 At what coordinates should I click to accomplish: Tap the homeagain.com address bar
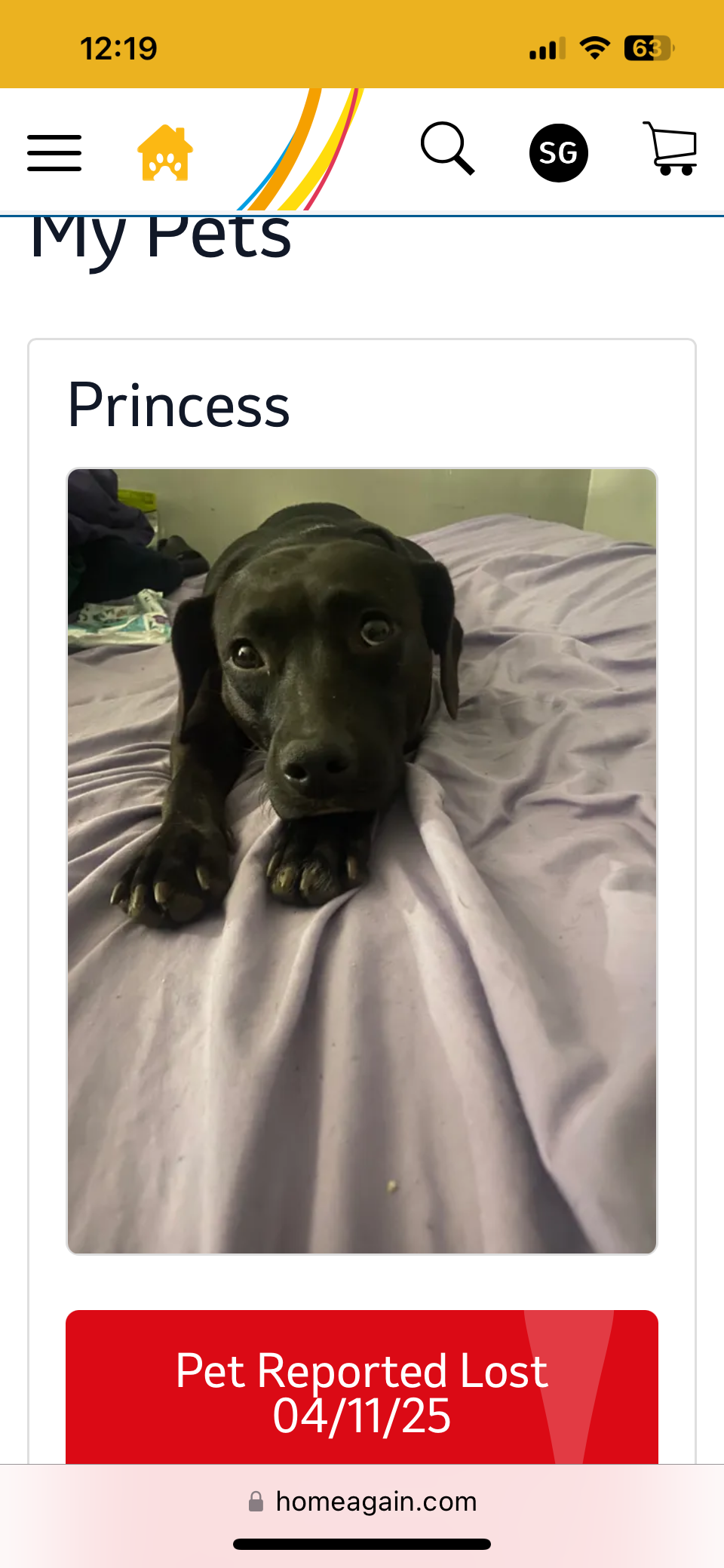pos(362,1501)
